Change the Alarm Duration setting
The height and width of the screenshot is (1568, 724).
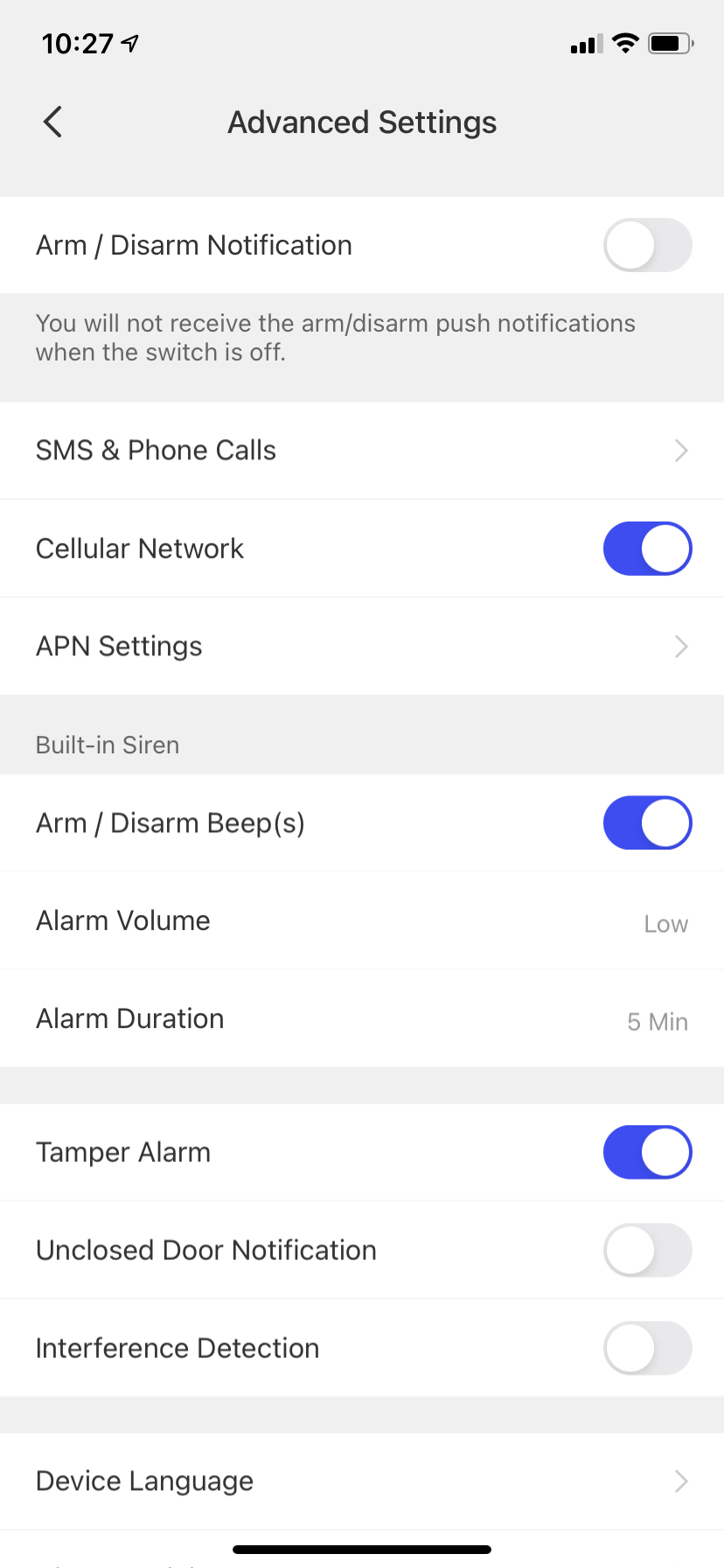coord(362,1019)
